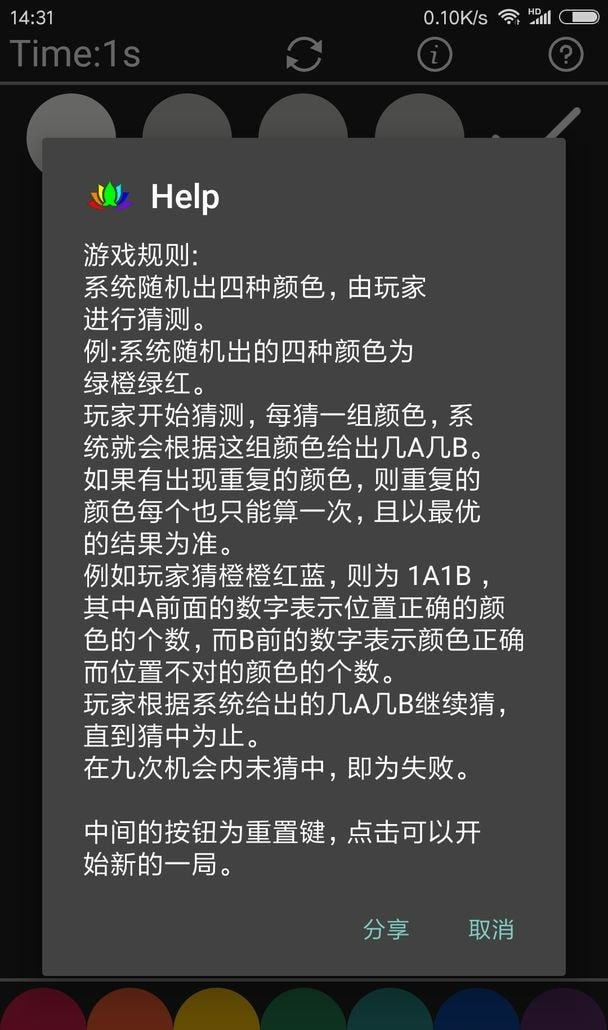Open the info icon in toolbar
The height and width of the screenshot is (1030, 608).
pyautogui.click(x=434, y=54)
